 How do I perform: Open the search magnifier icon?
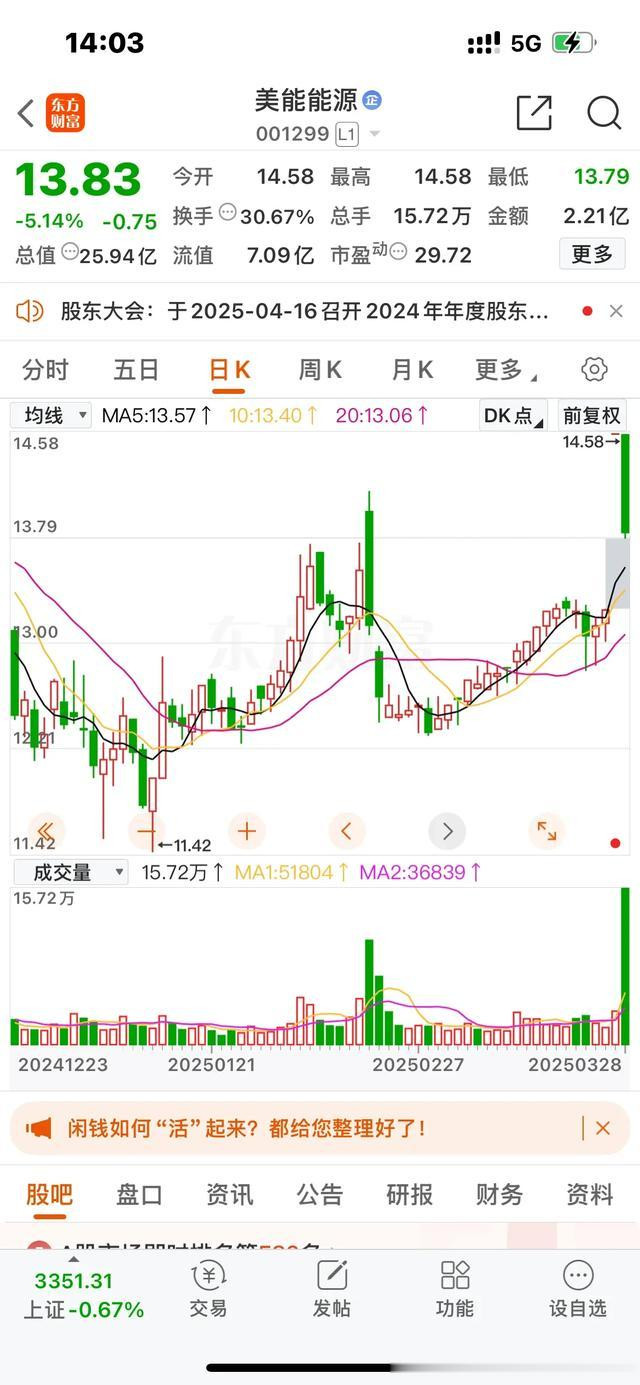604,113
